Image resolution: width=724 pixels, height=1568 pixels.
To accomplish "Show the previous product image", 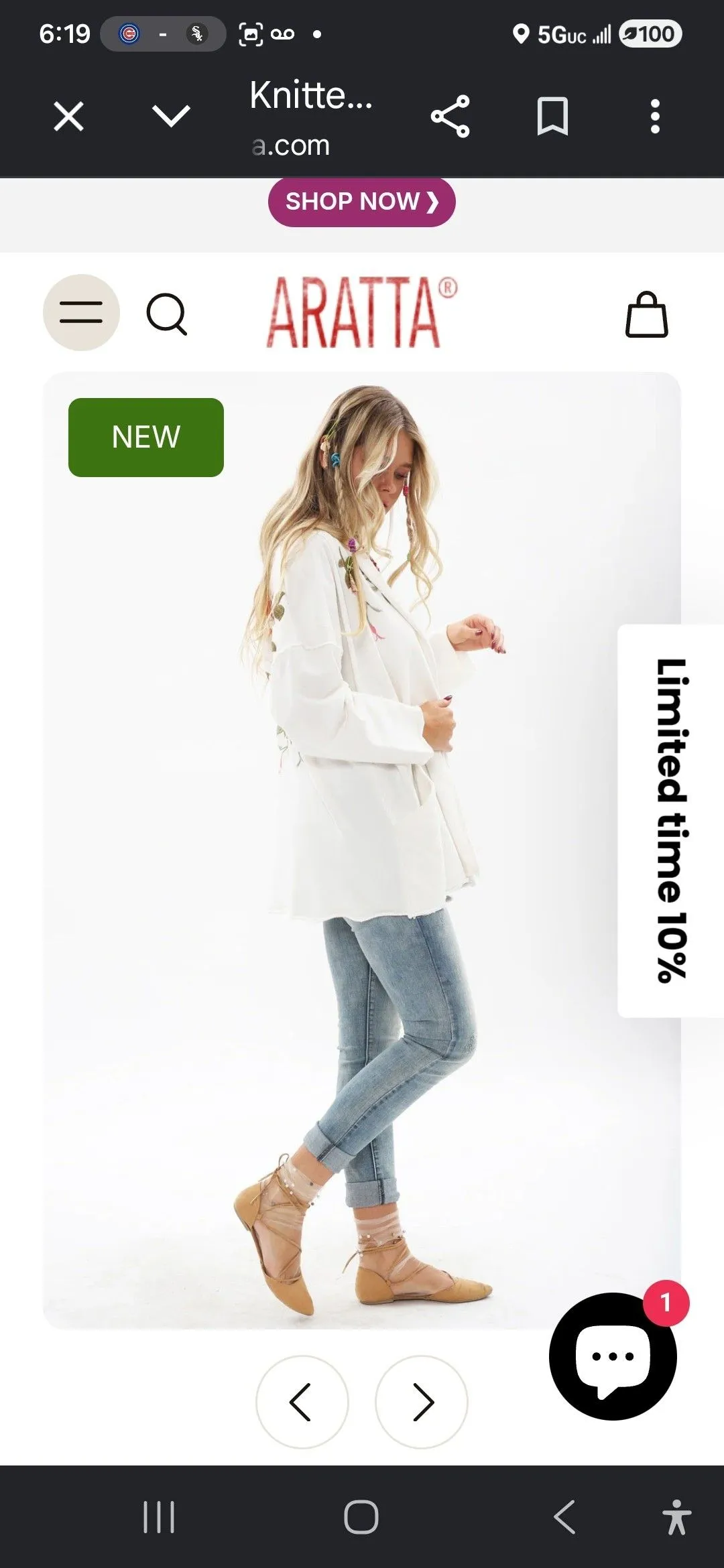I will pos(302,1402).
